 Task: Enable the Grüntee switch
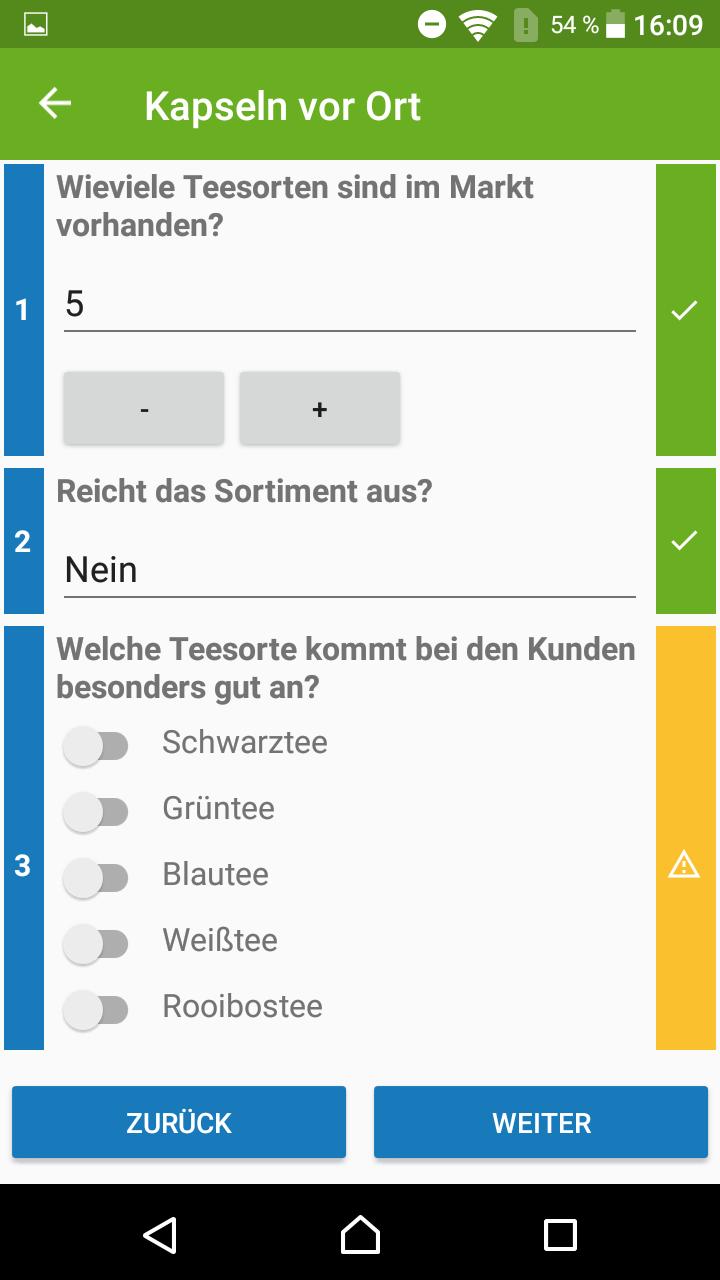[x=96, y=811]
